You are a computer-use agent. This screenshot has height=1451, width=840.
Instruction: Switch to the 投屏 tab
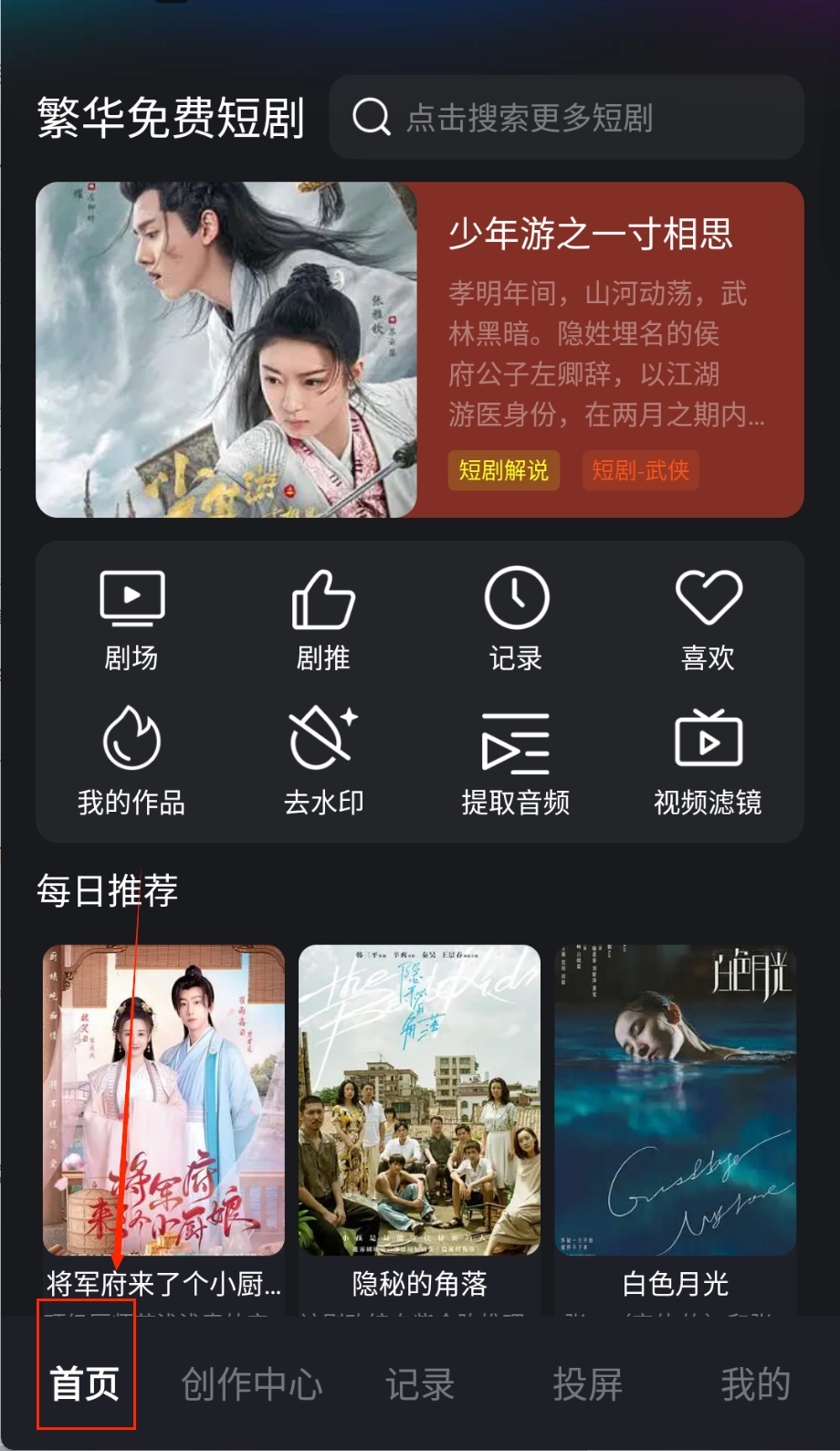[x=587, y=1384]
